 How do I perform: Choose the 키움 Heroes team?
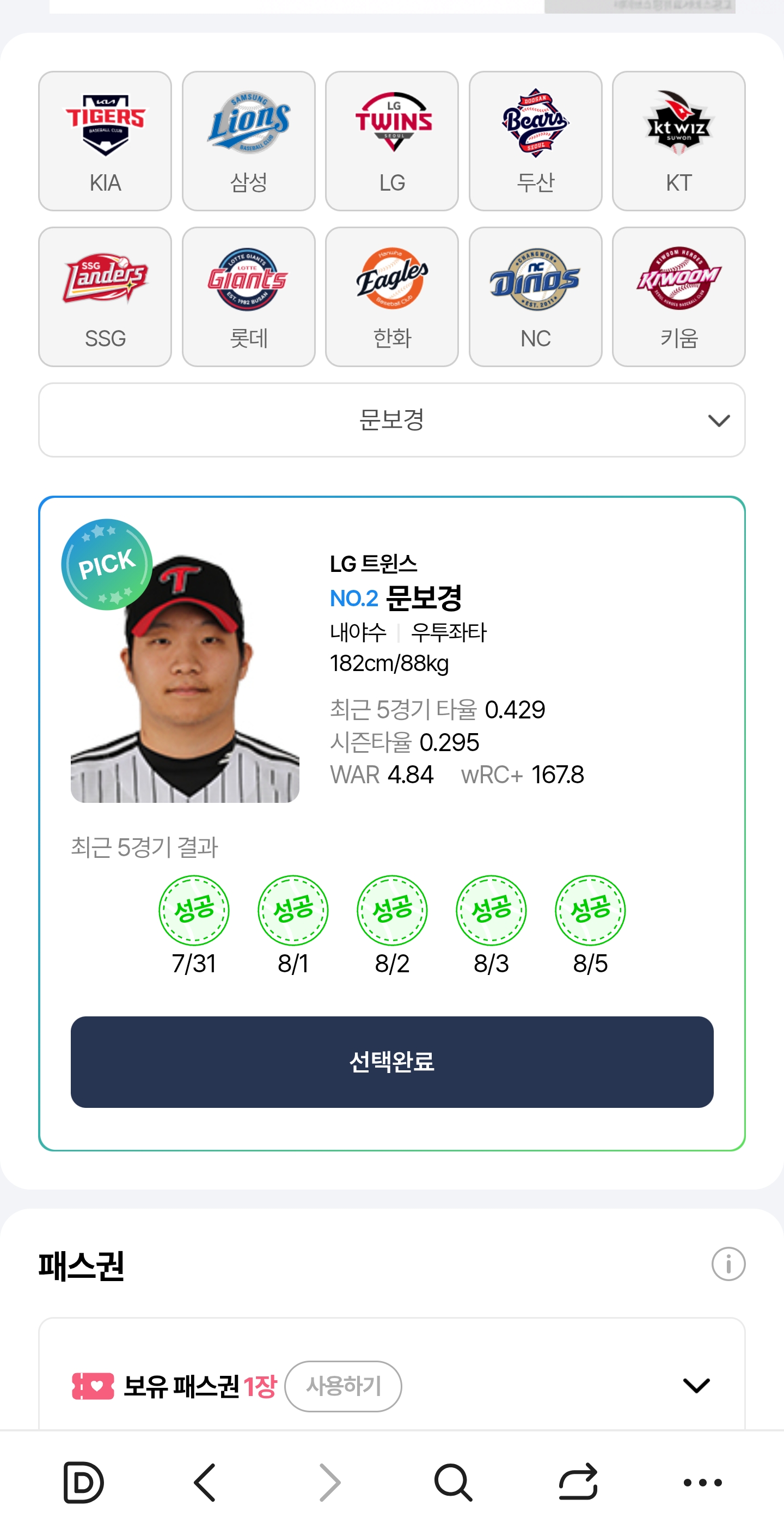(x=678, y=297)
